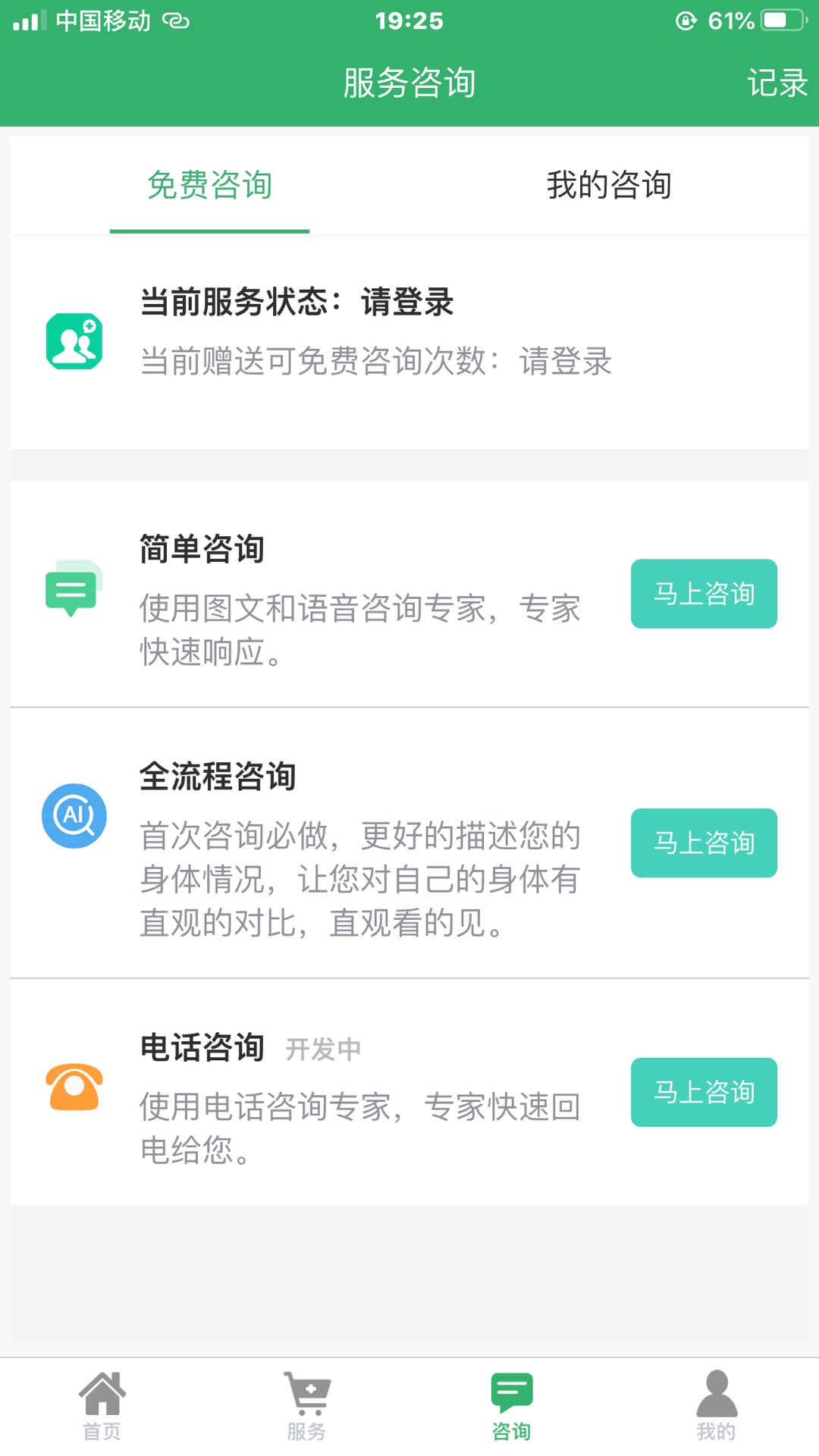
Task: Open 记录 in the top right corner
Action: pyautogui.click(x=778, y=84)
